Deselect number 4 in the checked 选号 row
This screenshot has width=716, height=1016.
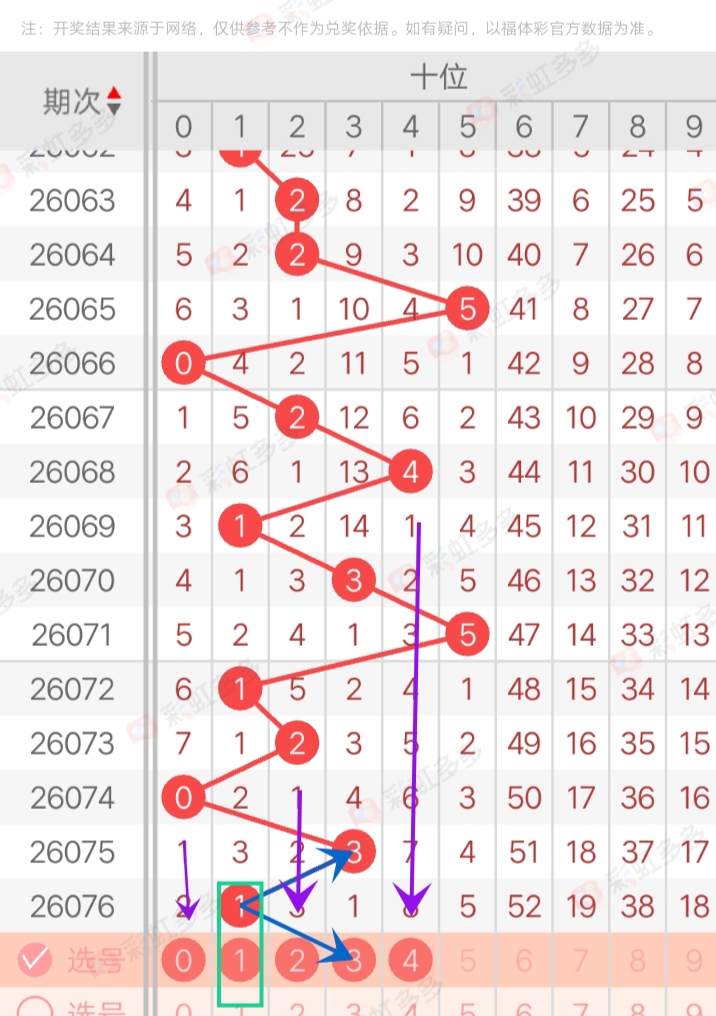(411, 961)
